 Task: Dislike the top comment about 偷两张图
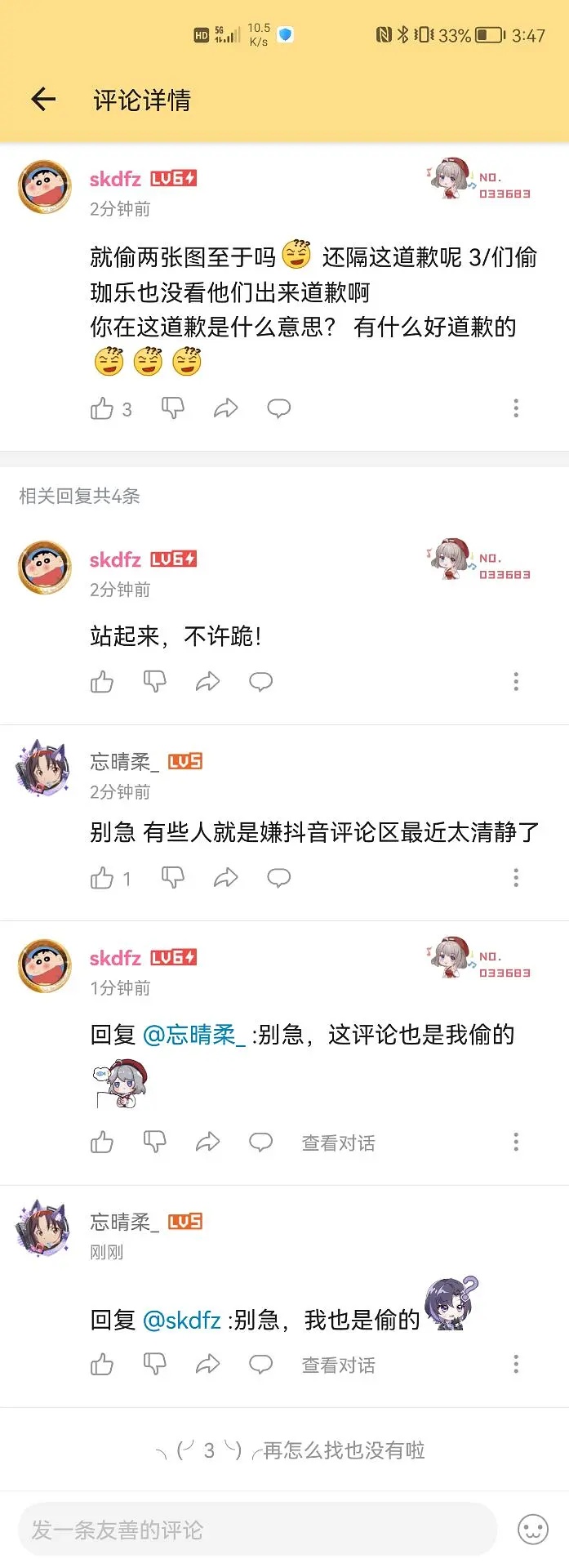[x=173, y=408]
